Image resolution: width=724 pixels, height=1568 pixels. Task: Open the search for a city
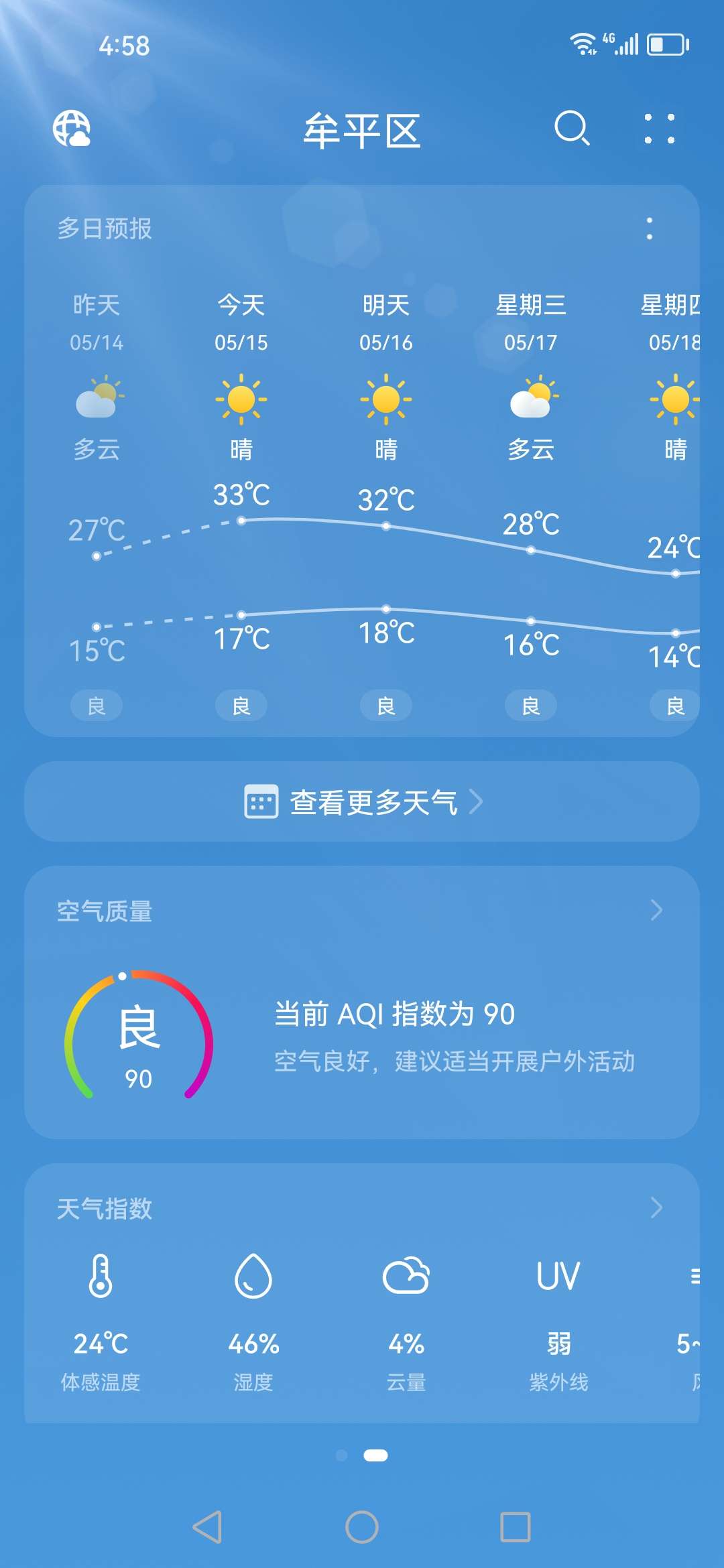[572, 128]
